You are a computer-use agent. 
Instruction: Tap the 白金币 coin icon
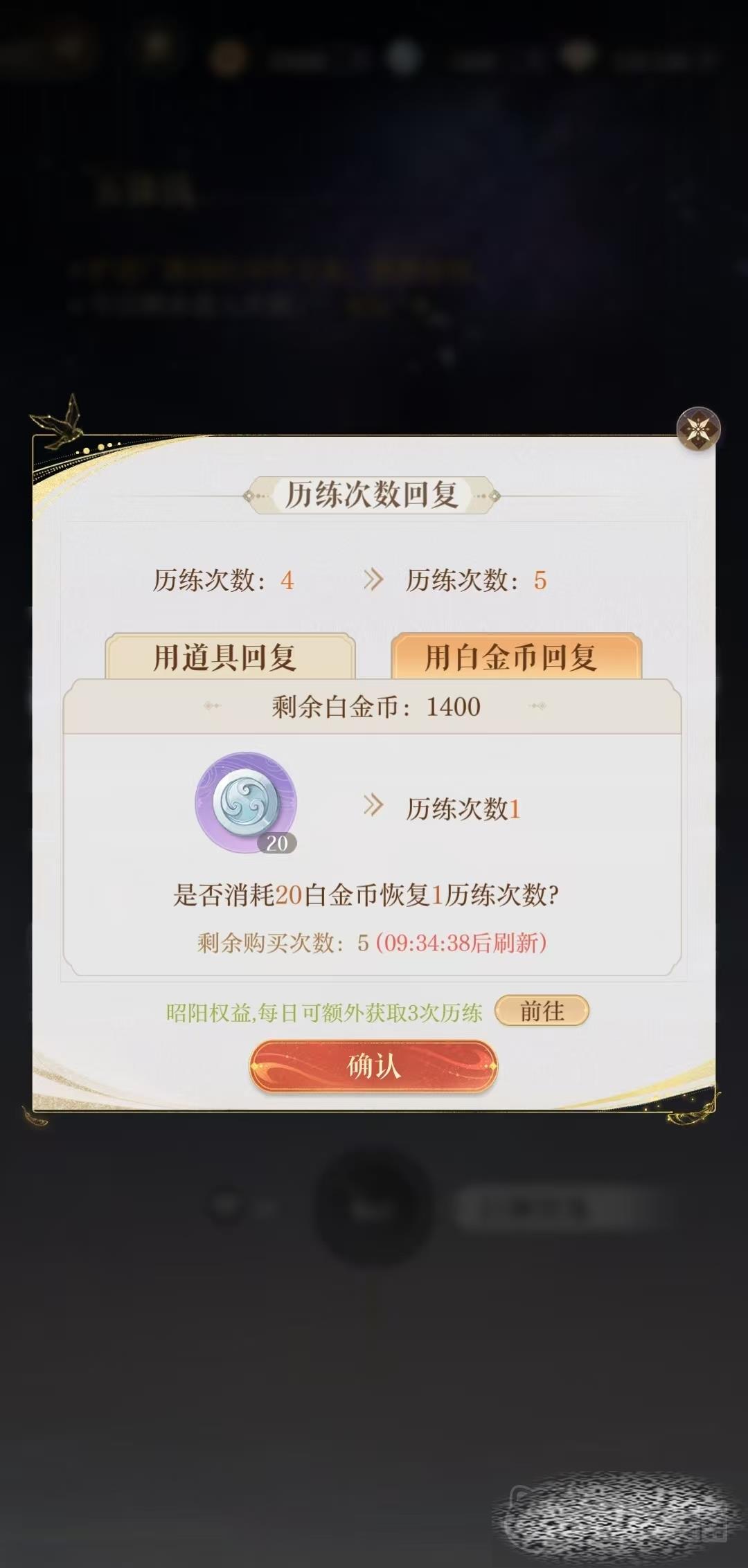[x=247, y=802]
